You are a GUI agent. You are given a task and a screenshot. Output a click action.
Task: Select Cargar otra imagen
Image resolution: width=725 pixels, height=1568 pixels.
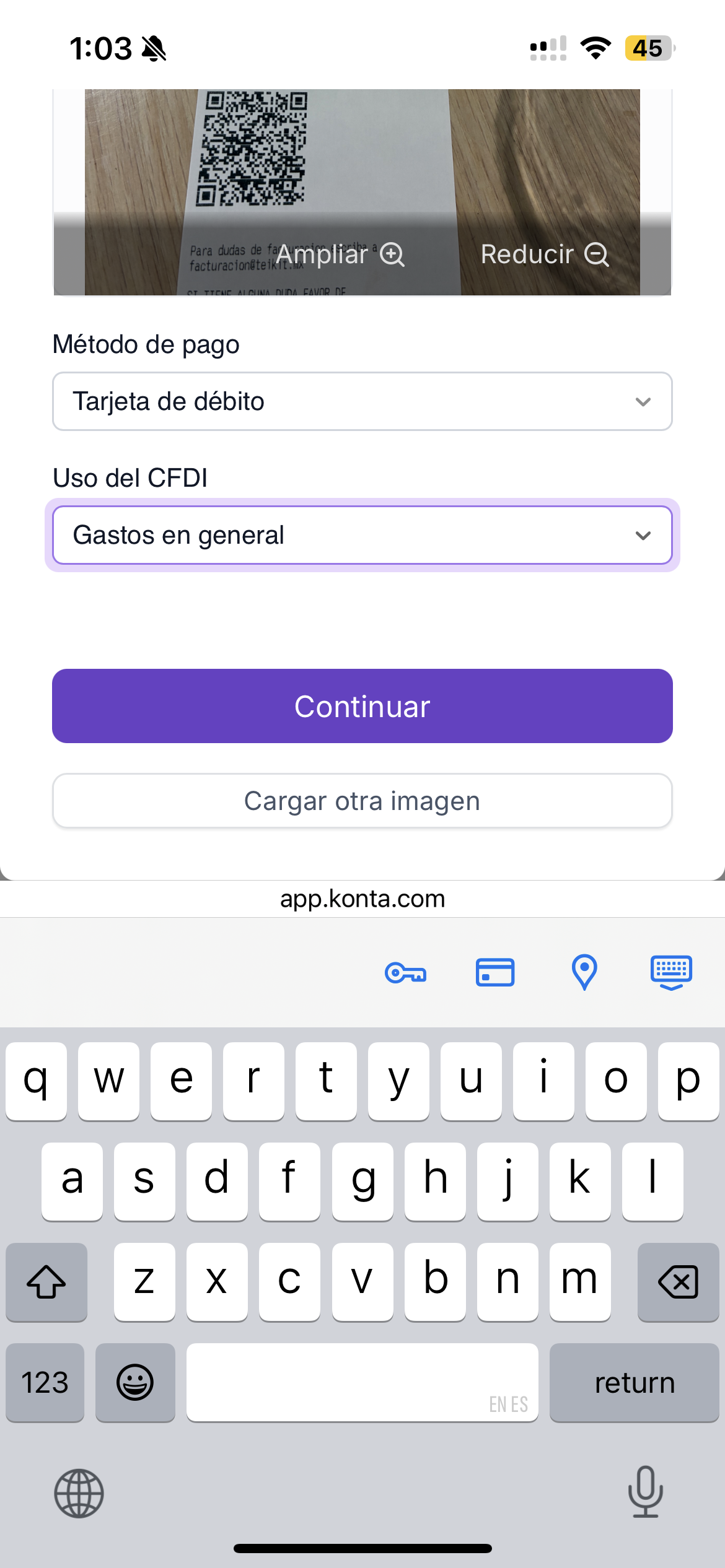[x=362, y=801]
